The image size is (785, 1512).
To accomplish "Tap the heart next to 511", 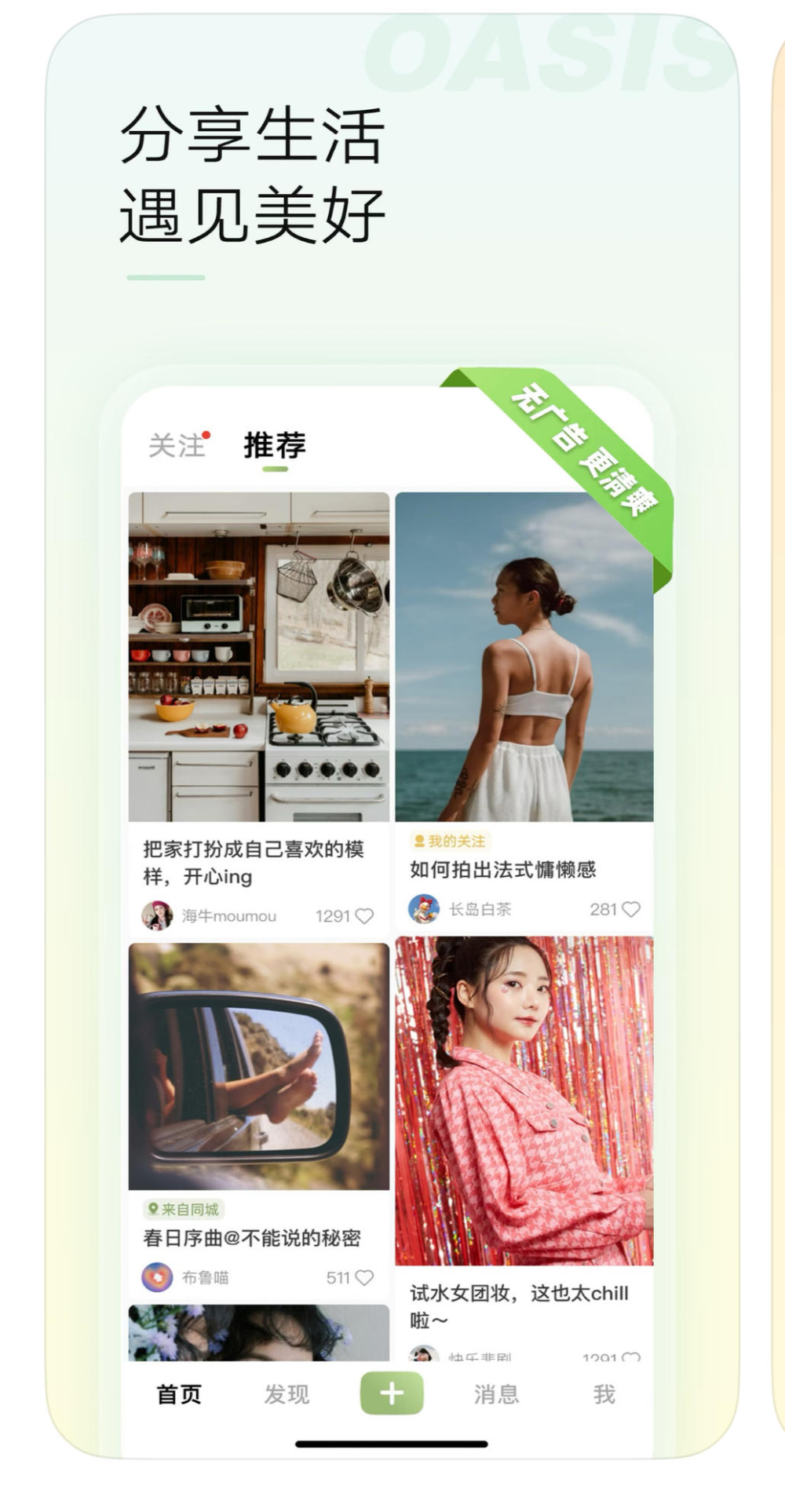I will [x=363, y=1277].
